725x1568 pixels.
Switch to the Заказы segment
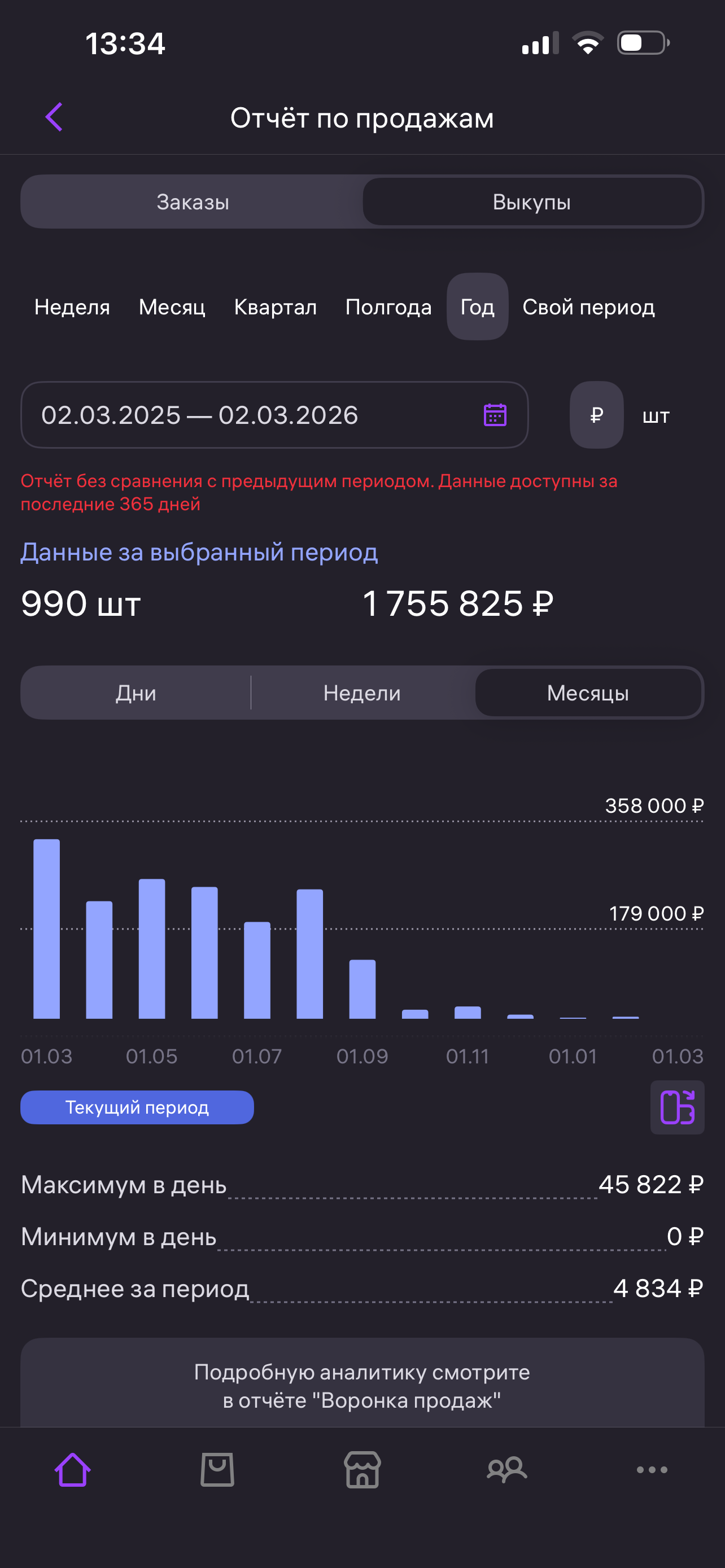[x=193, y=202]
